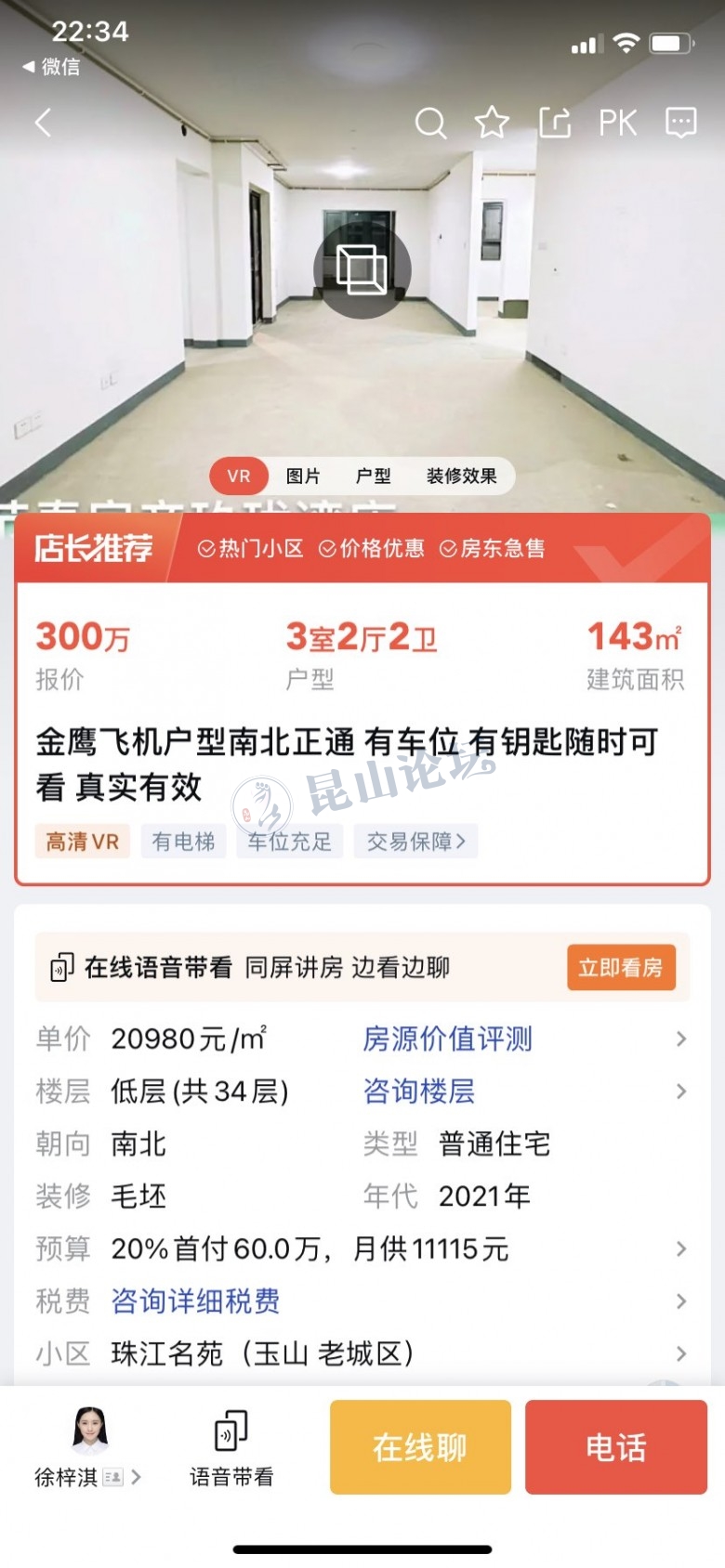Share this house listing
Screen dimensions: 725x1568
coord(555,123)
